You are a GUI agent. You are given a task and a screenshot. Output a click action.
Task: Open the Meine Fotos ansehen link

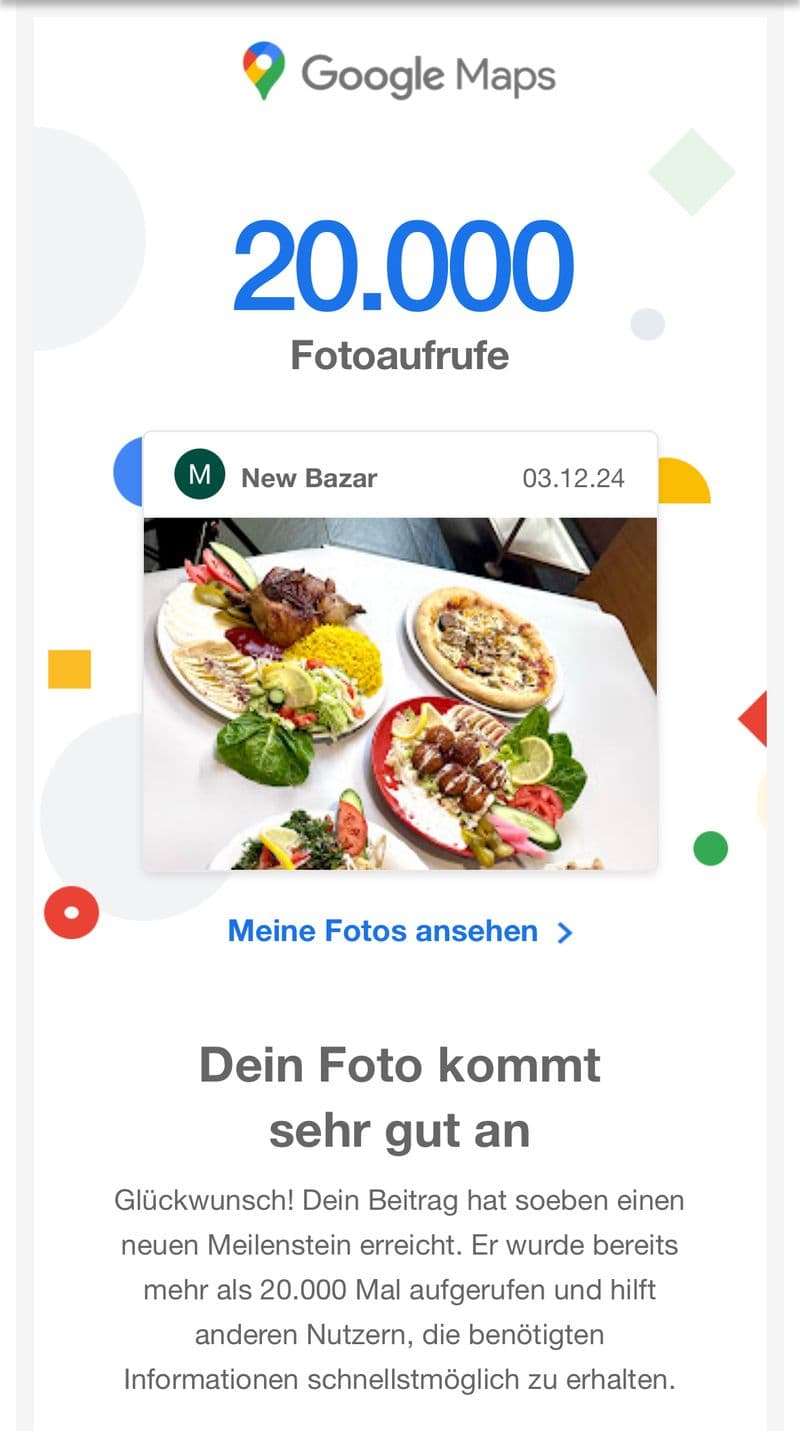point(399,931)
